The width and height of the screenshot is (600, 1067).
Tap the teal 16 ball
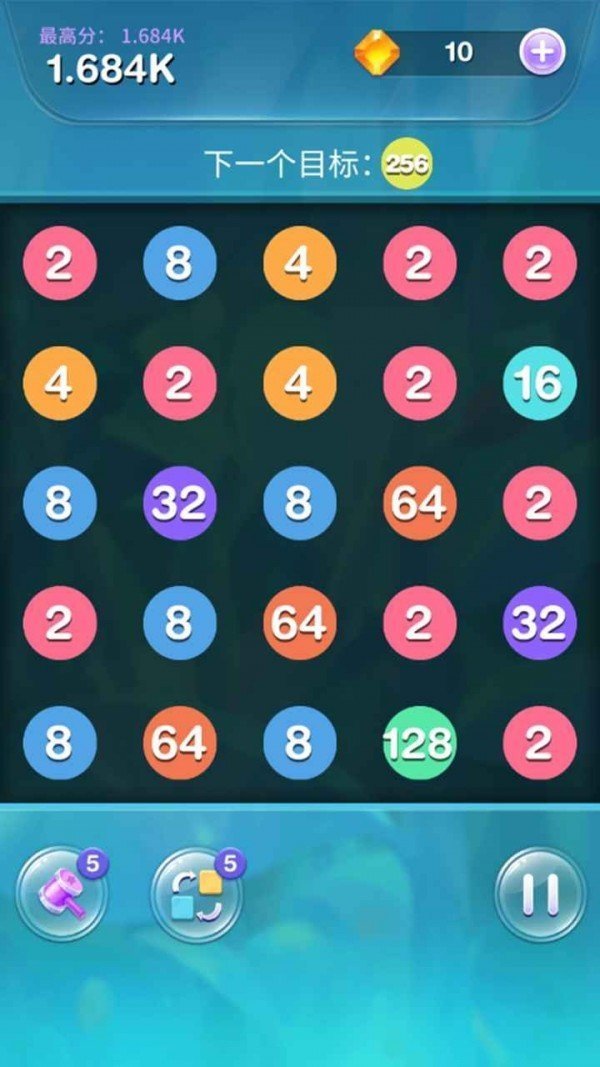[x=539, y=383]
